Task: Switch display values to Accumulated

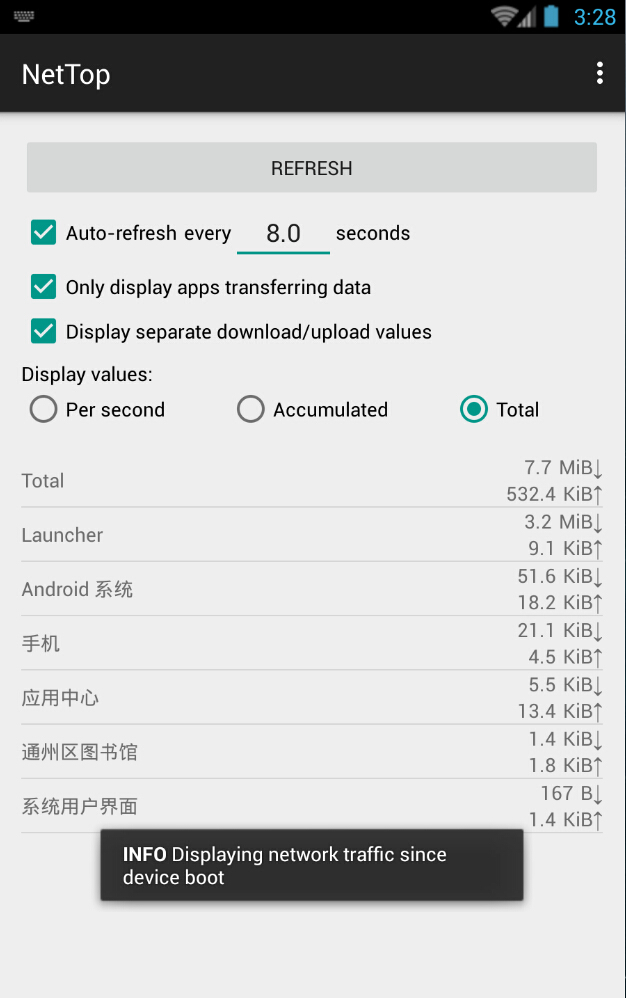Action: click(251, 409)
